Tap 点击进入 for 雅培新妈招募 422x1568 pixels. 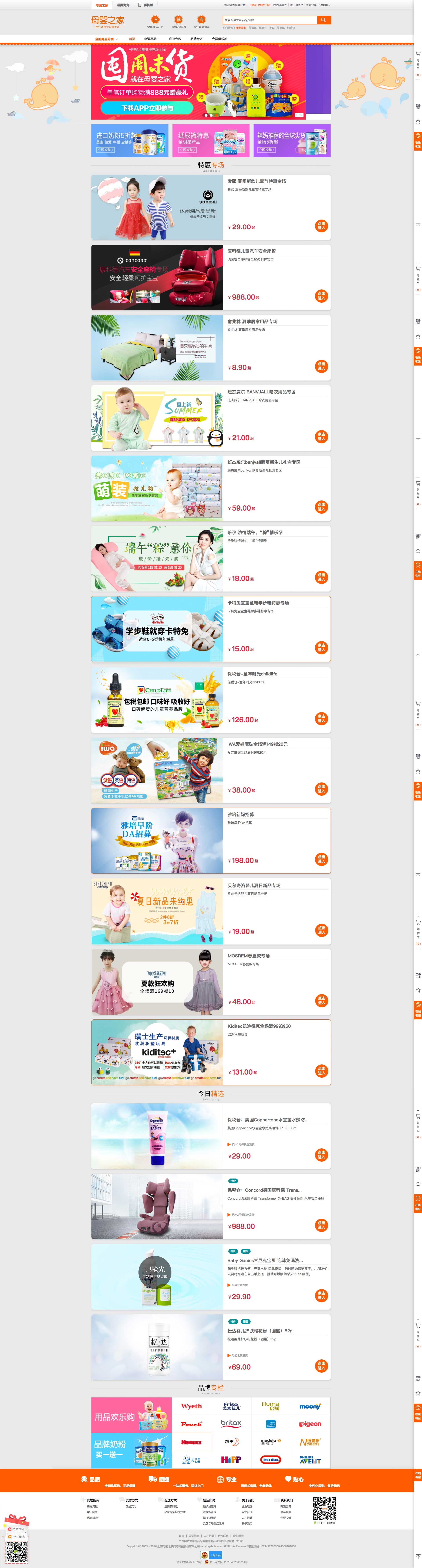(321, 859)
